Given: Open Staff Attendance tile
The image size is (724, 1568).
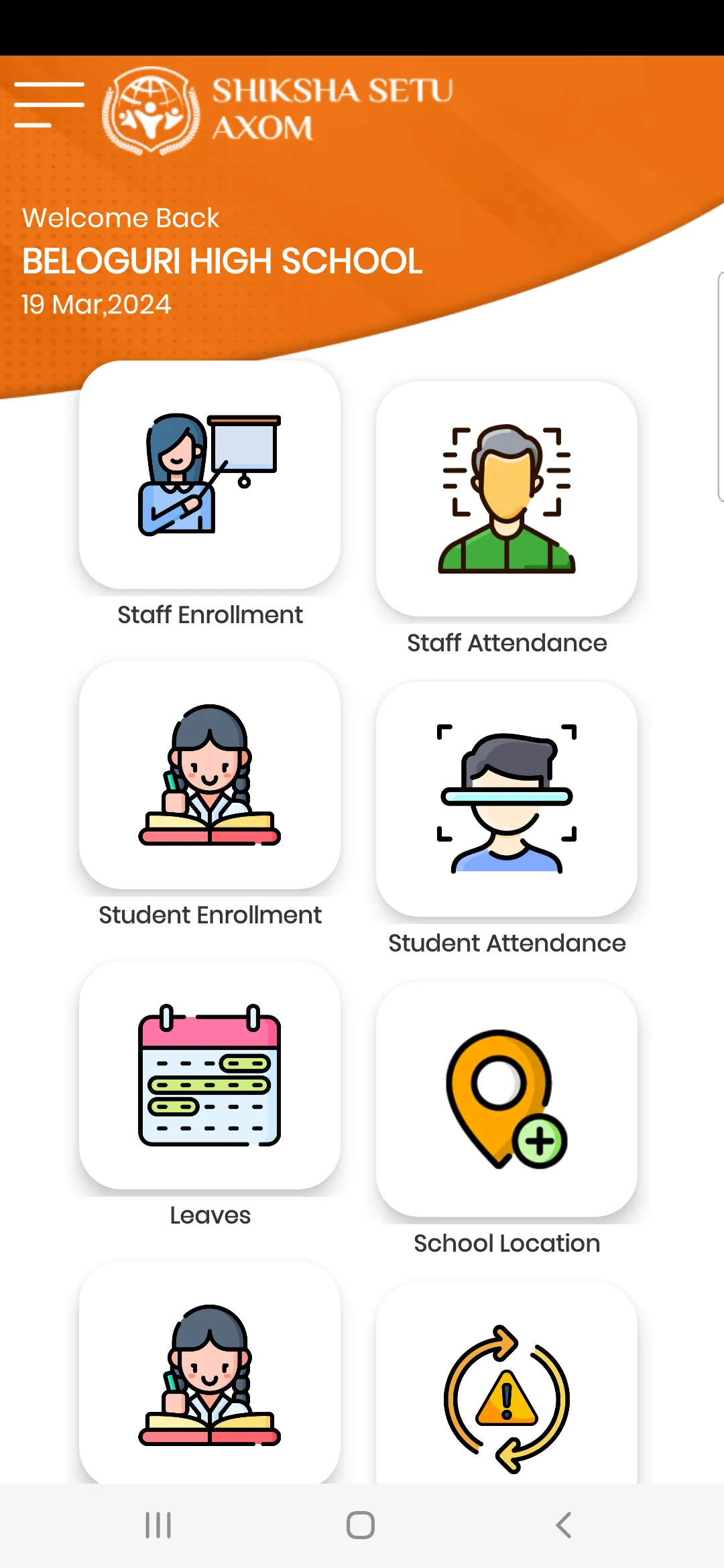Looking at the screenshot, I should 507,499.
